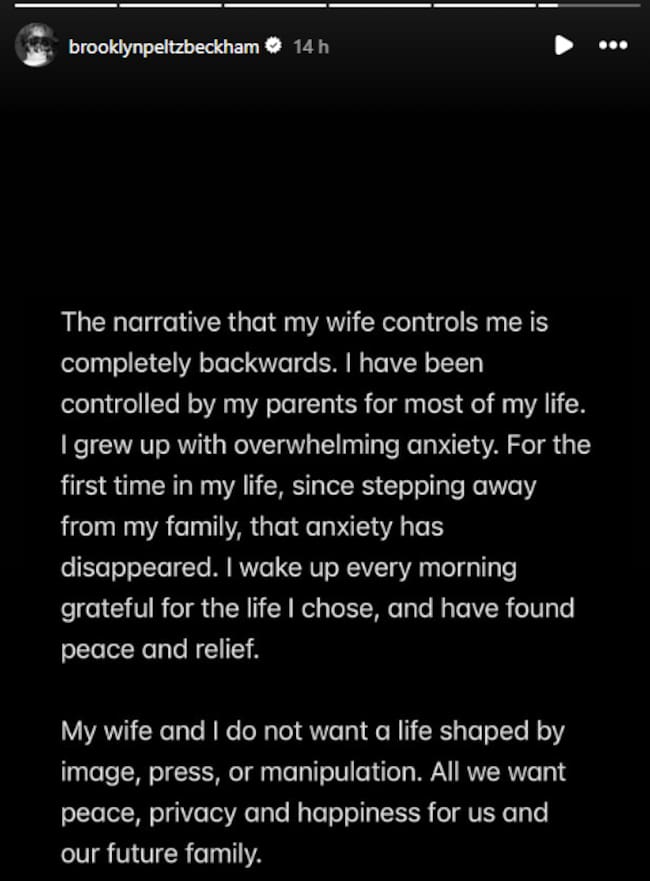Viewport: 650px width, 881px height.
Task: Open the three-dot overflow menu
Action: tap(612, 46)
